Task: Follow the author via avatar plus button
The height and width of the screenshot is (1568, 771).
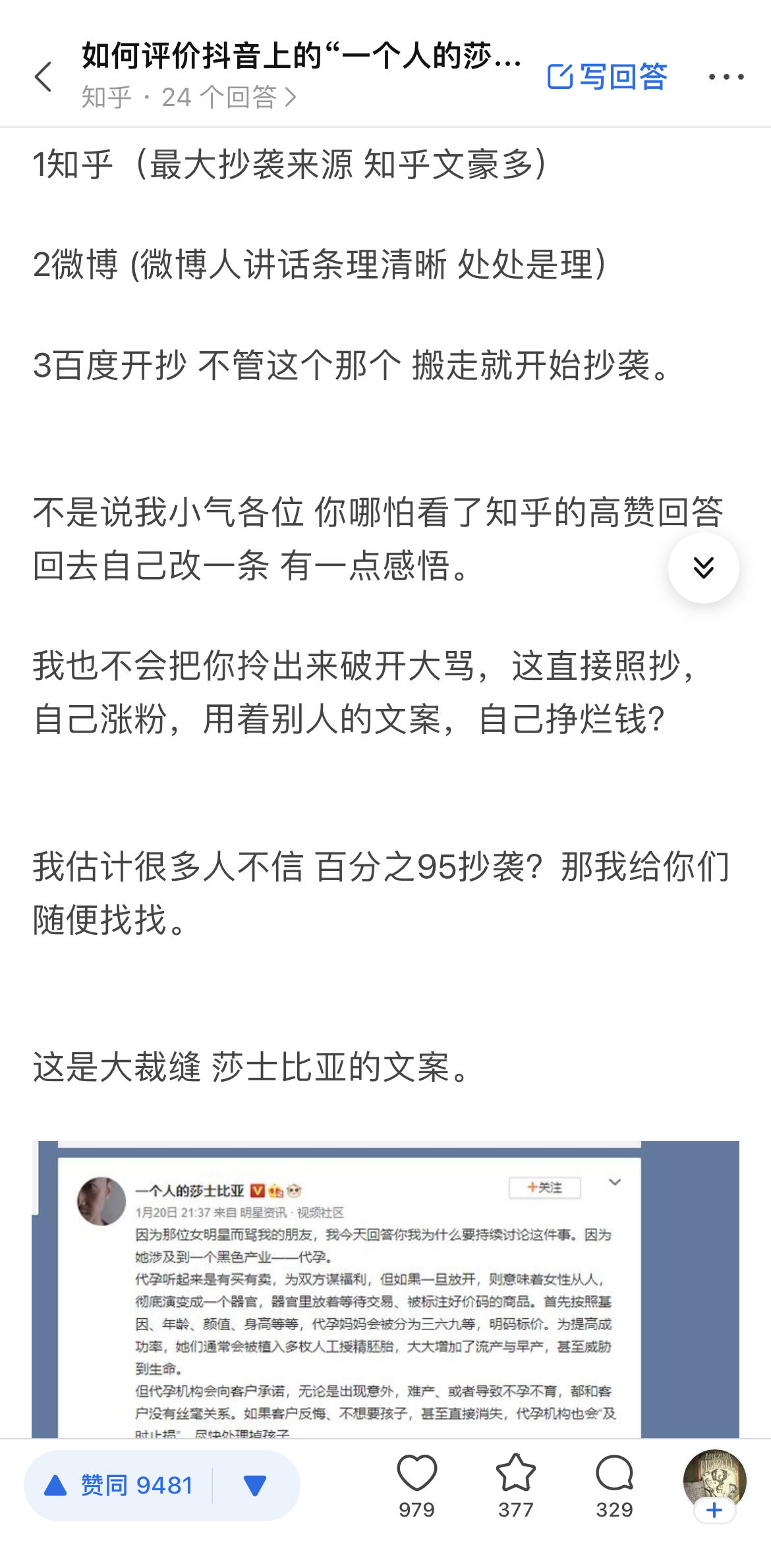Action: [715, 1510]
